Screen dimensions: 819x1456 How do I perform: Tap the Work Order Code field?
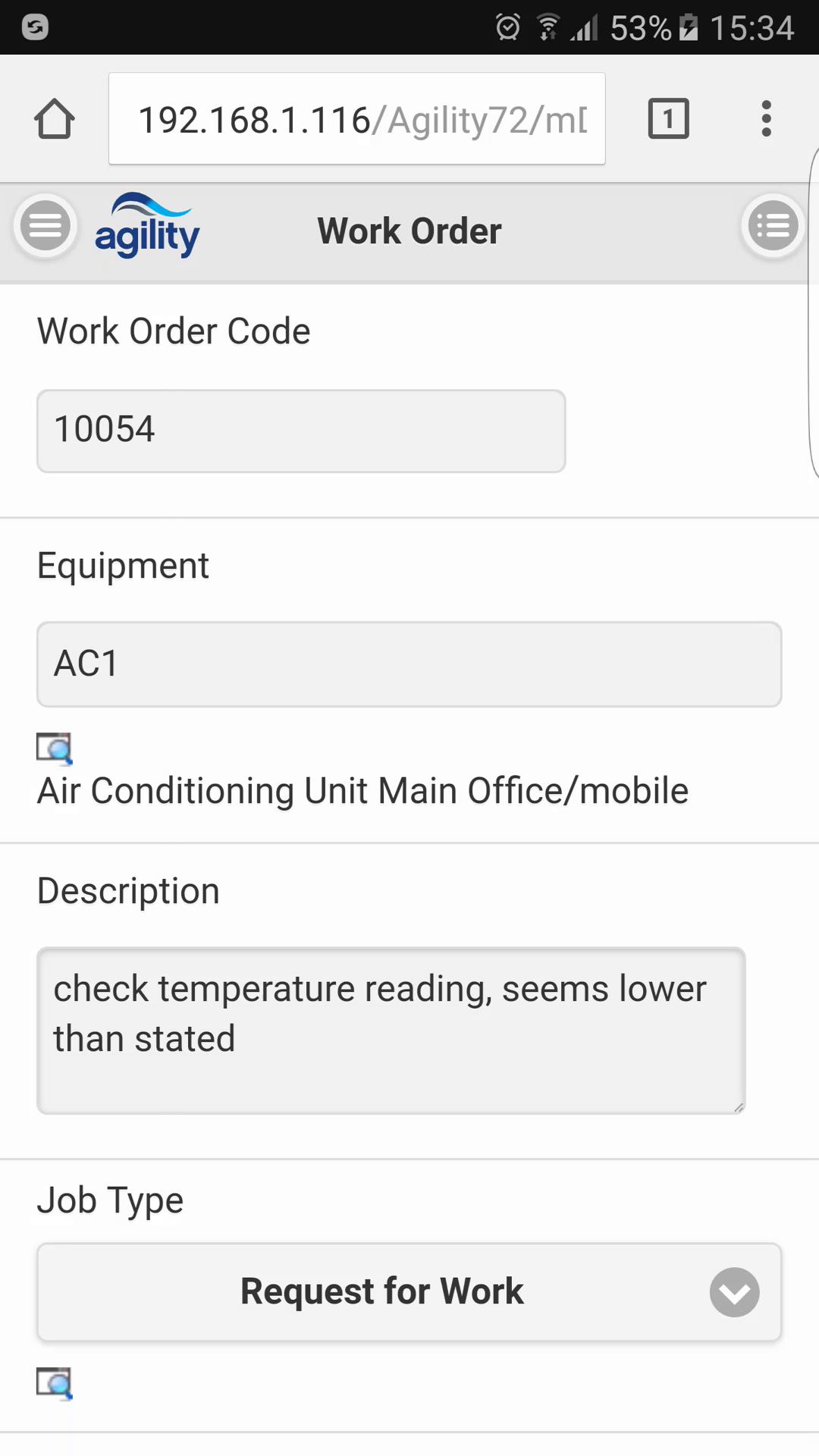click(x=301, y=431)
